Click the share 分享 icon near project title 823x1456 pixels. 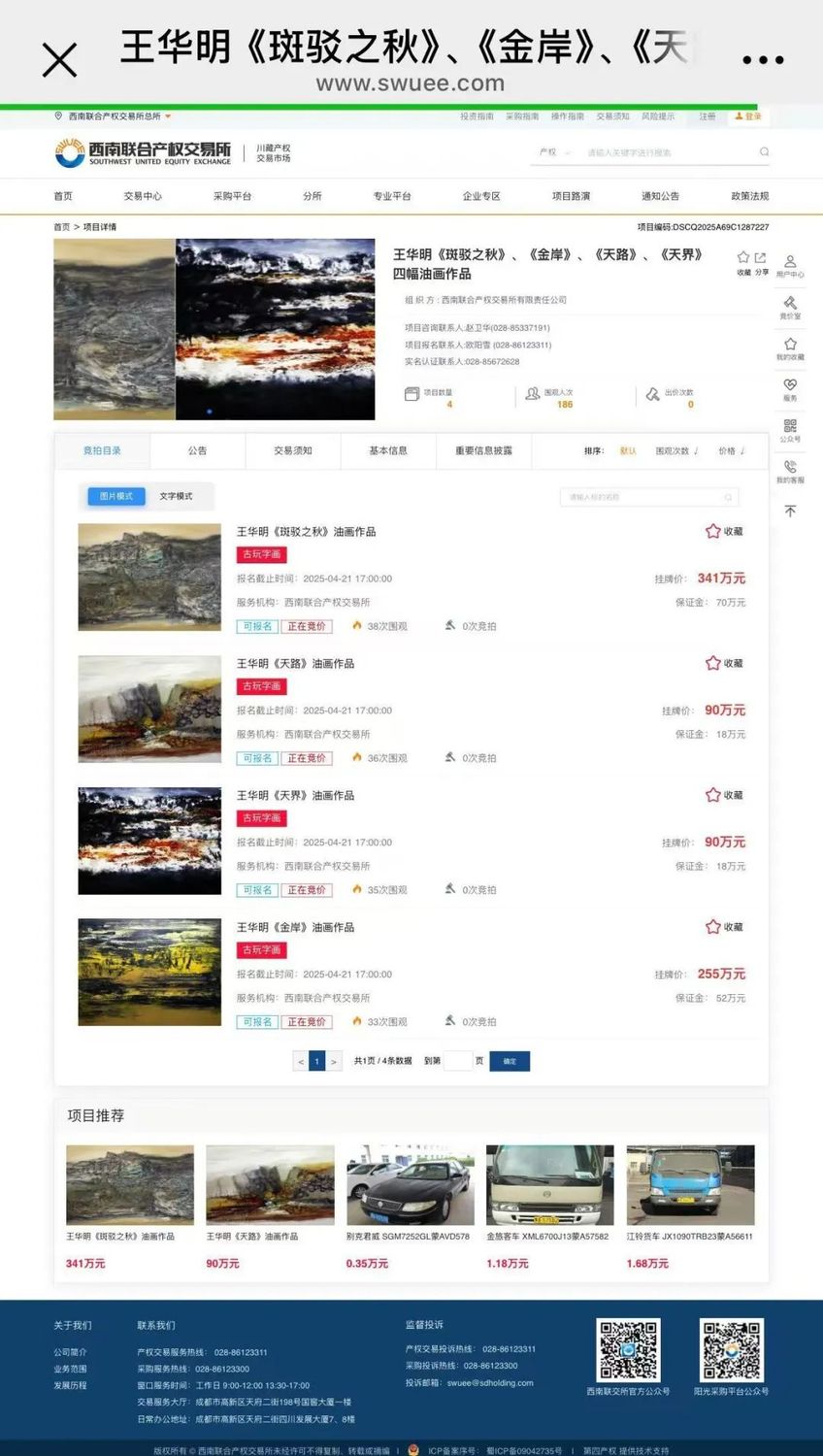pos(760,258)
